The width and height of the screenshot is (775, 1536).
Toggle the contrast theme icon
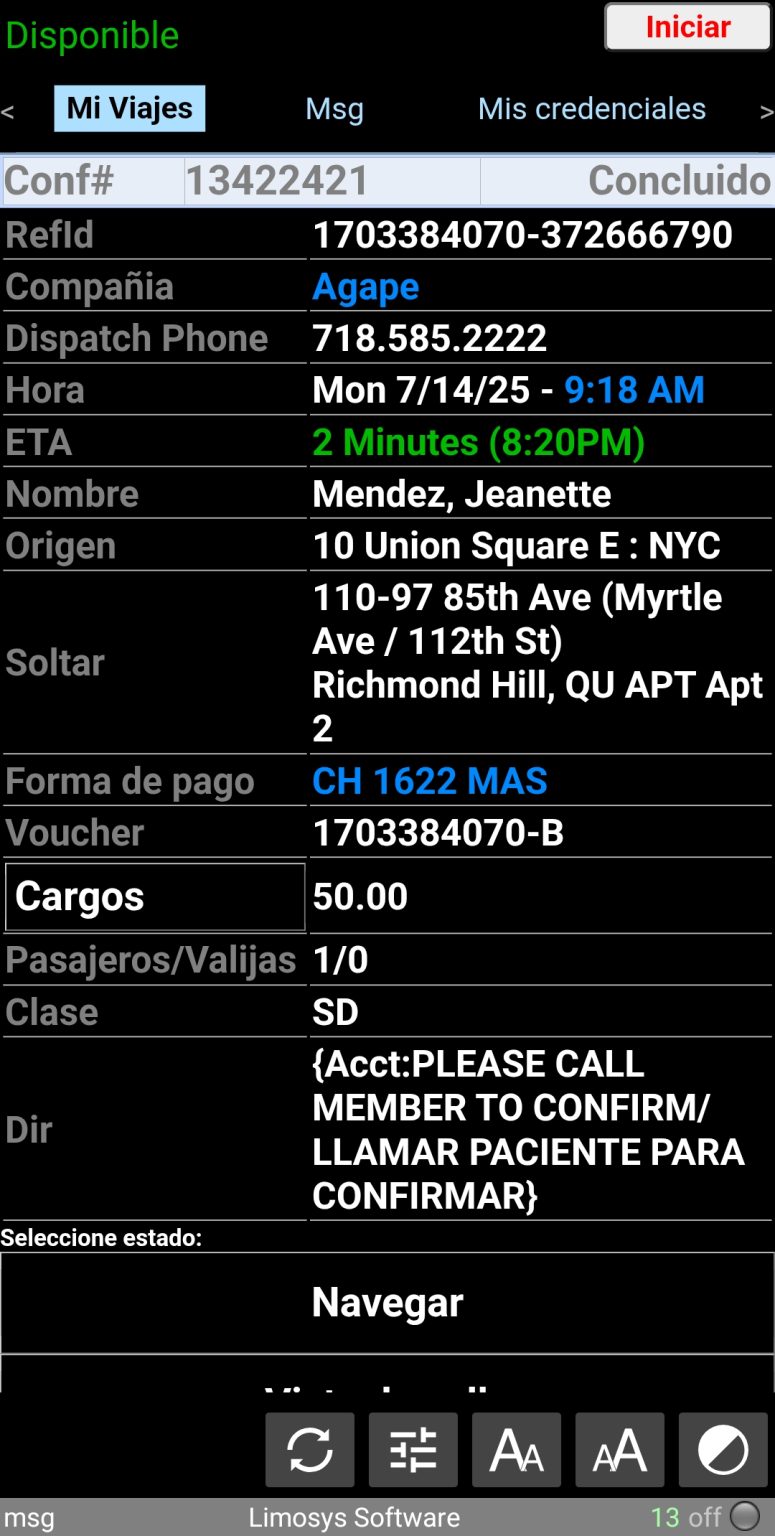point(722,1450)
